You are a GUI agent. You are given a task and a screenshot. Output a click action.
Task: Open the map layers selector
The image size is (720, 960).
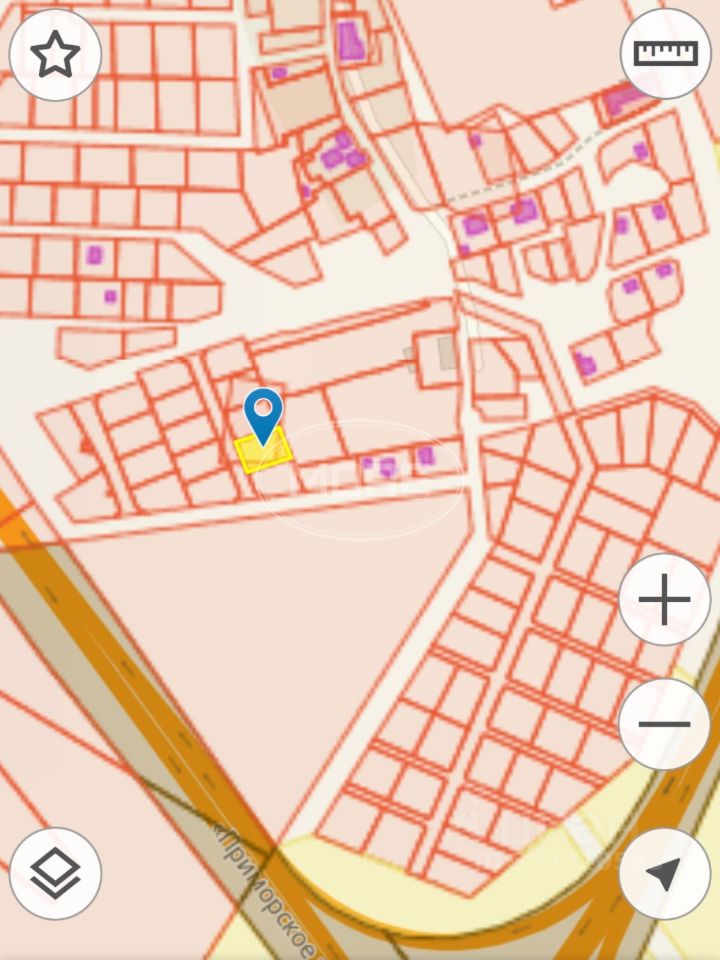pos(55,873)
